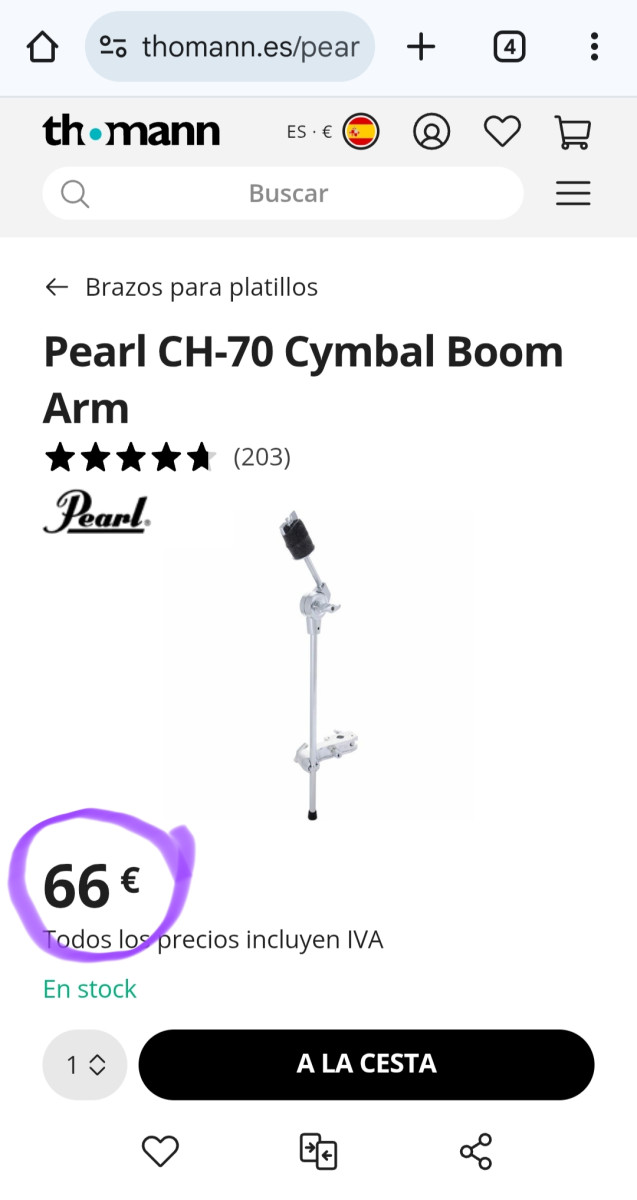637x1200 pixels.
Task: Add item with A LA CESTA button
Action: (x=366, y=1064)
